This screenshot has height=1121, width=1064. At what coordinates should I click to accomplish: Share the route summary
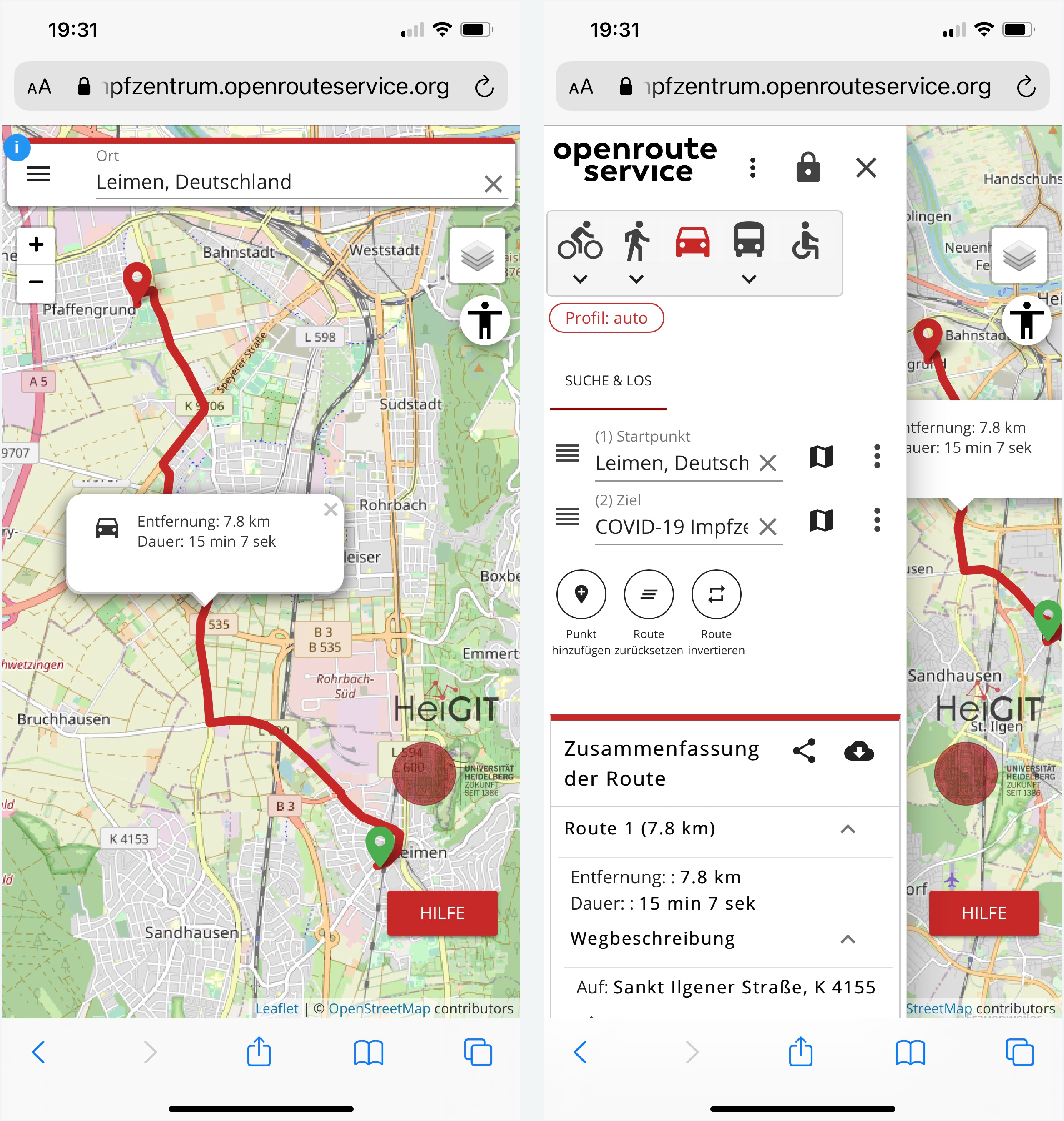(x=804, y=751)
